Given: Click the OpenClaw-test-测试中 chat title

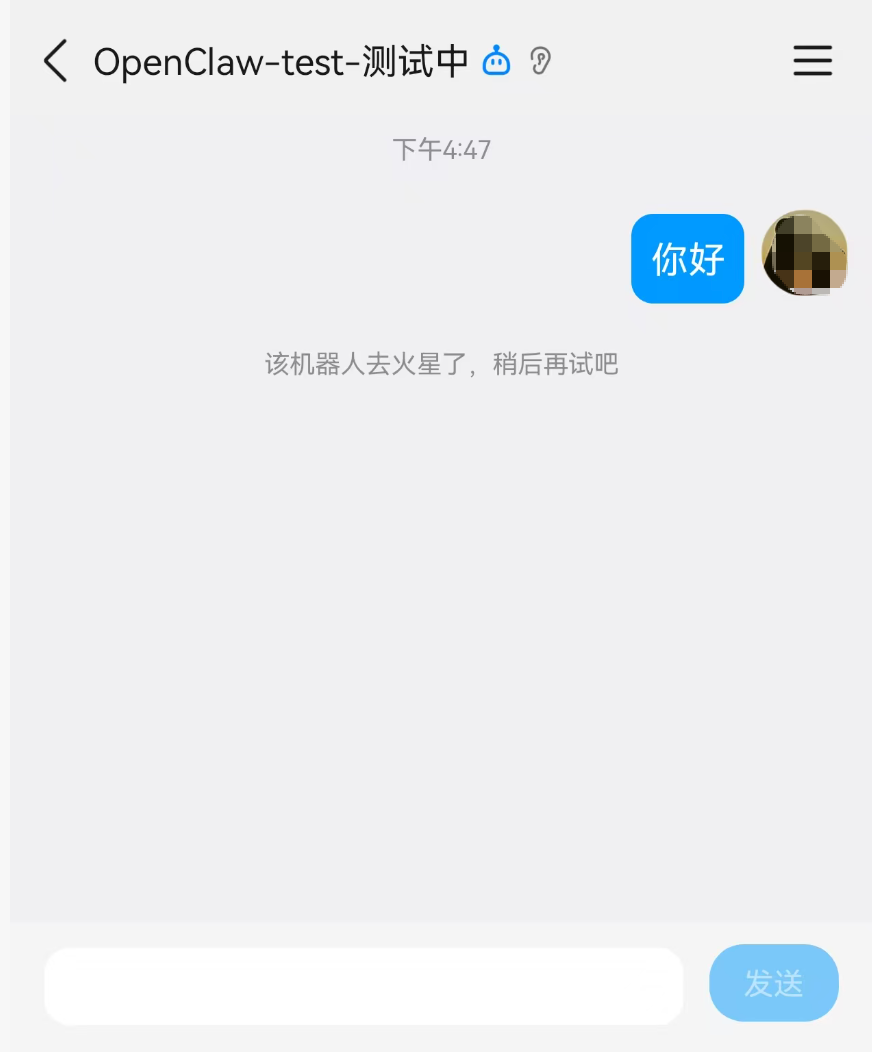Looking at the screenshot, I should (x=280, y=61).
